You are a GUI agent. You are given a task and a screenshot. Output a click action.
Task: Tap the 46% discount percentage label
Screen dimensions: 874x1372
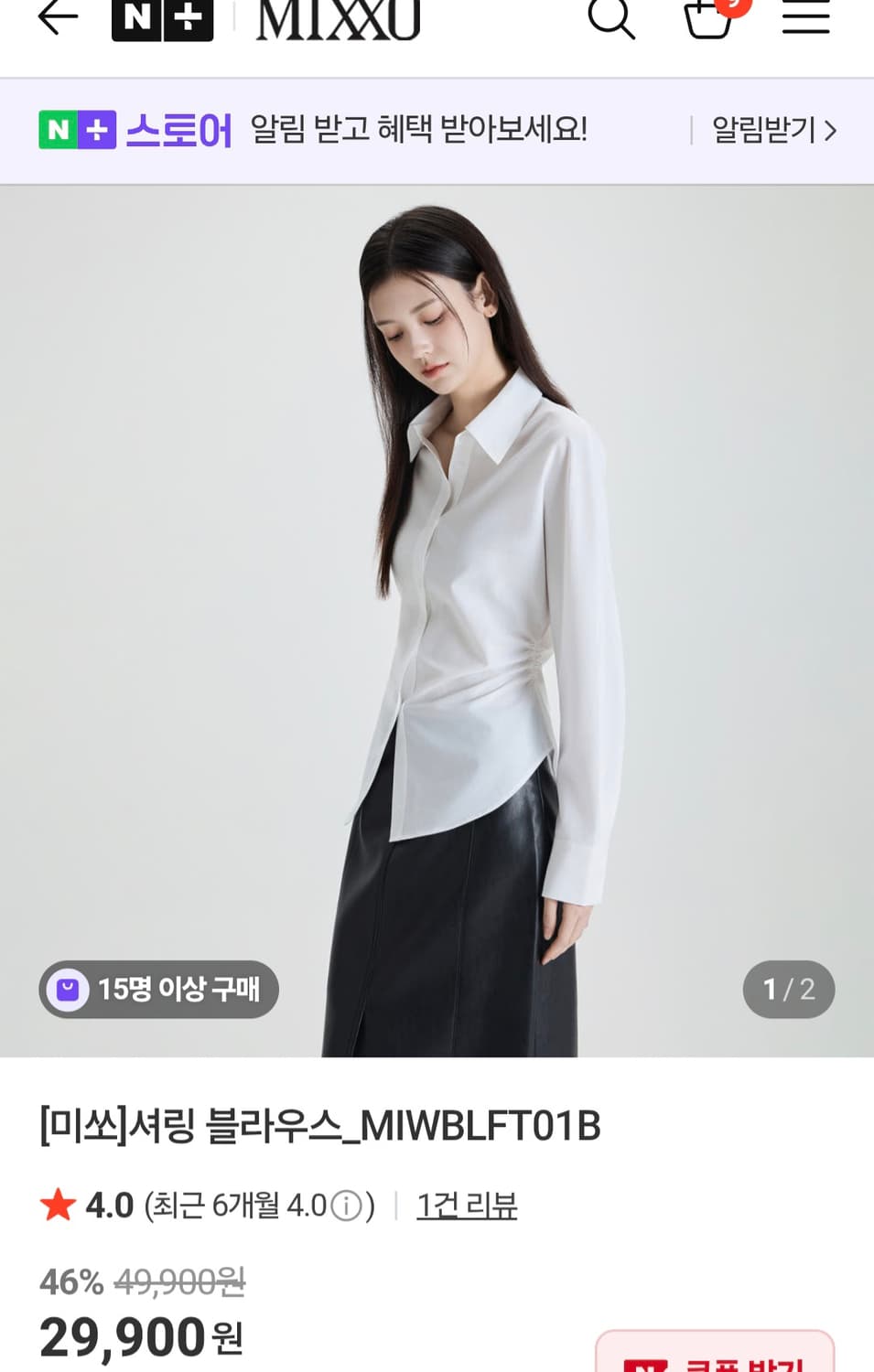point(68,1281)
